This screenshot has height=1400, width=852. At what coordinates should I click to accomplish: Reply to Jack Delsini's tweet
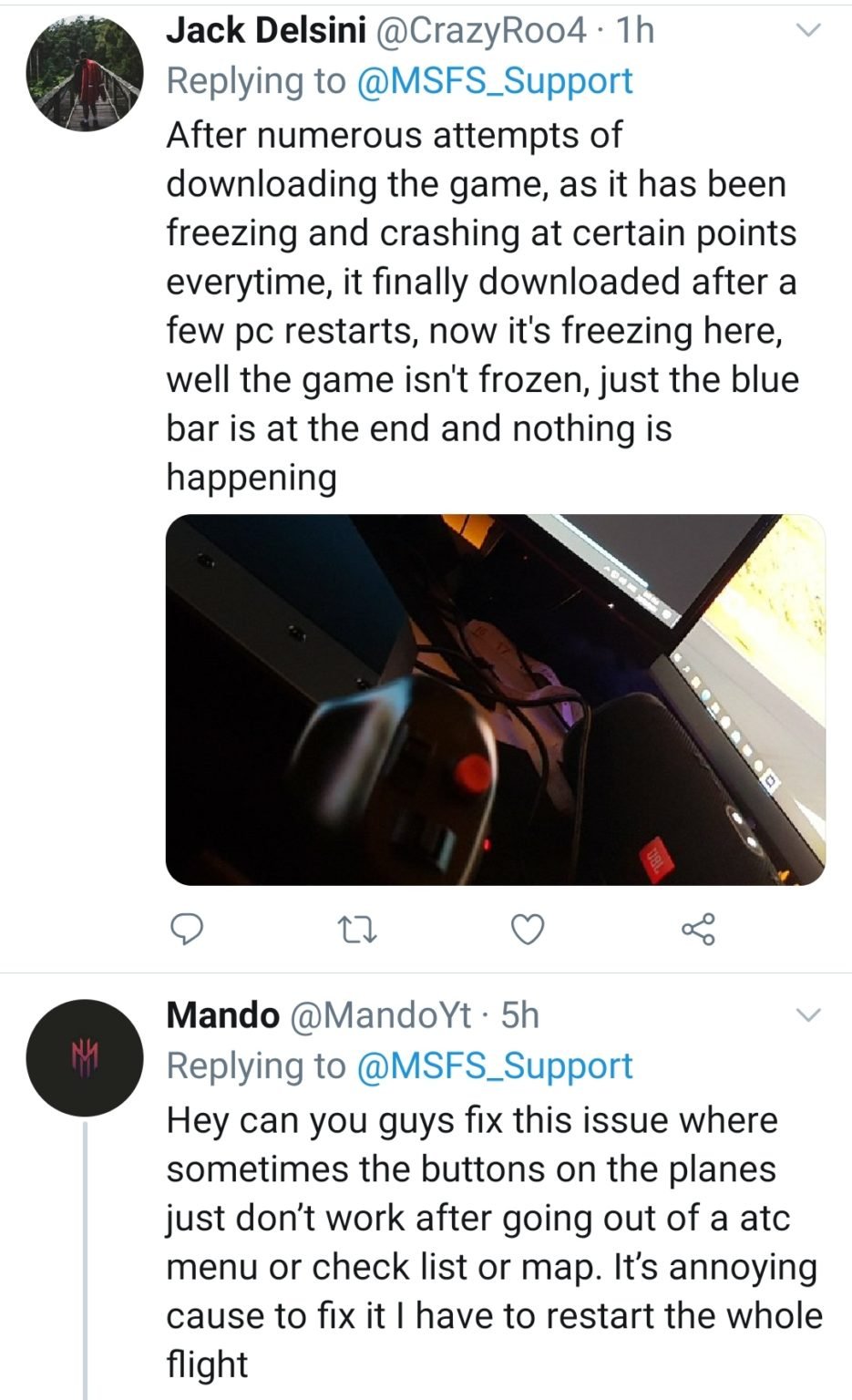click(187, 929)
